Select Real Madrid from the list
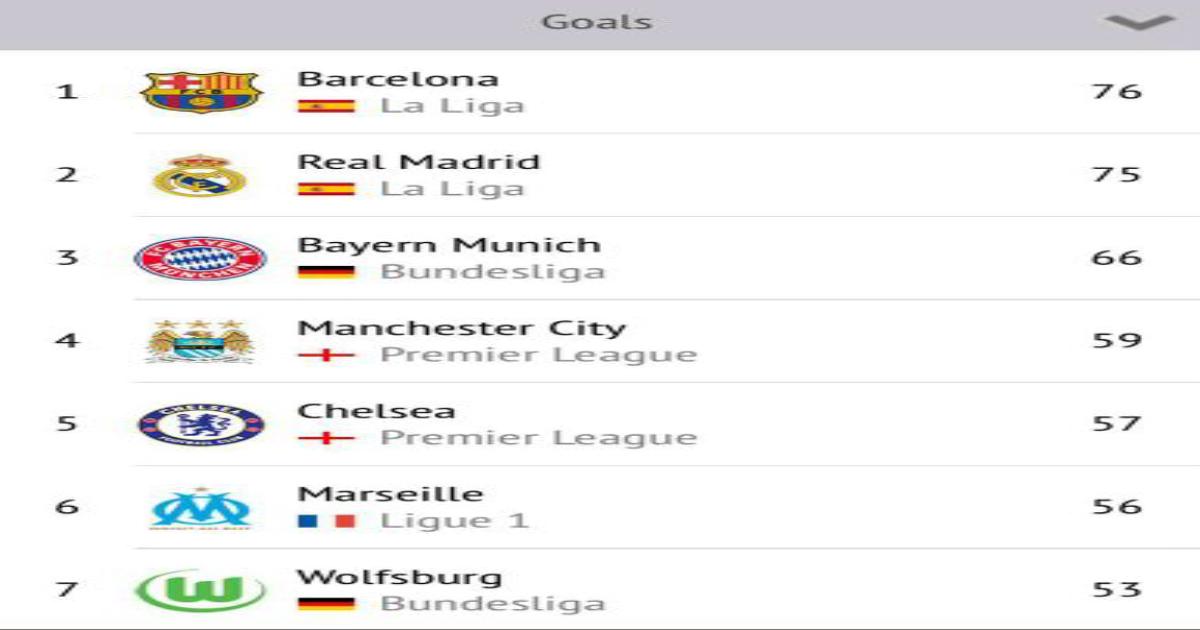 click(418, 162)
